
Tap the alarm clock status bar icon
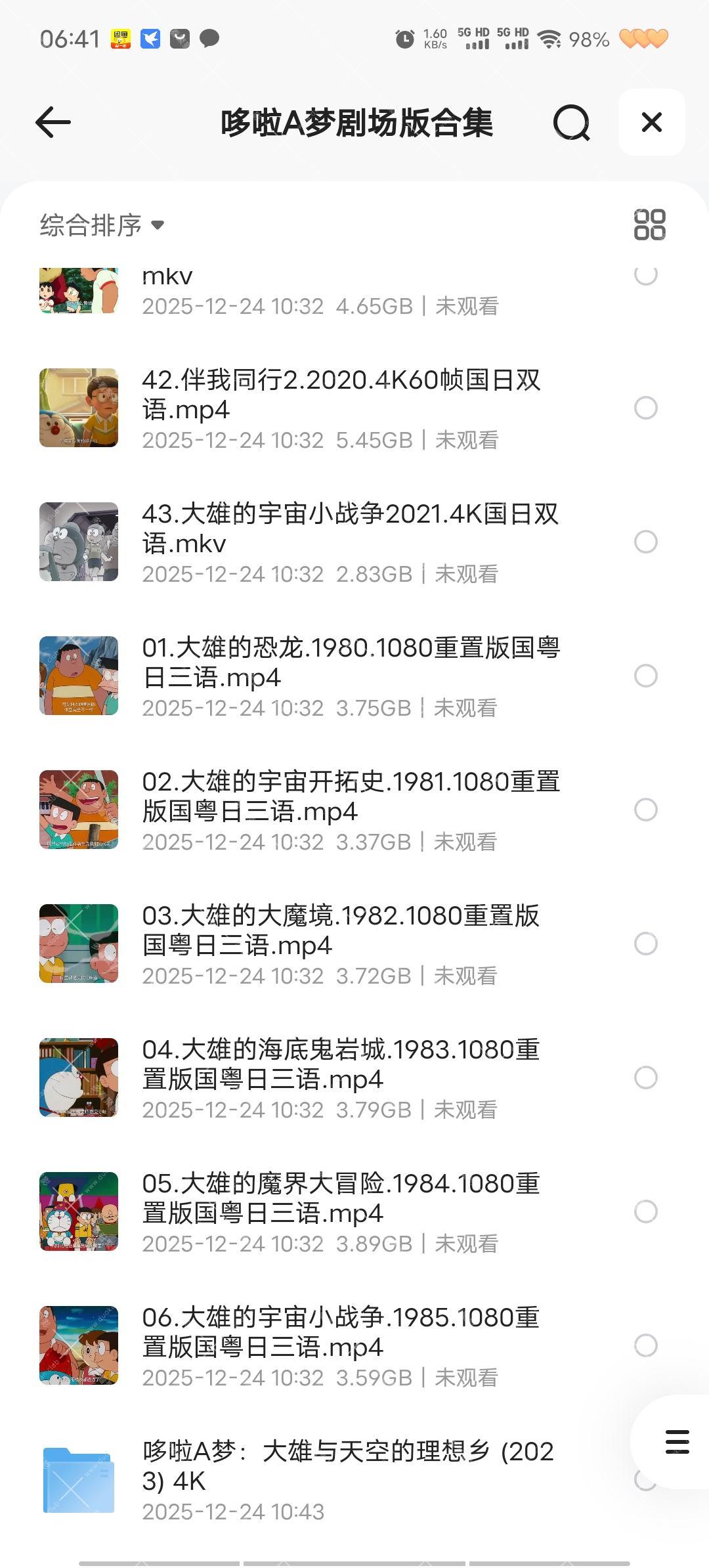405,39
